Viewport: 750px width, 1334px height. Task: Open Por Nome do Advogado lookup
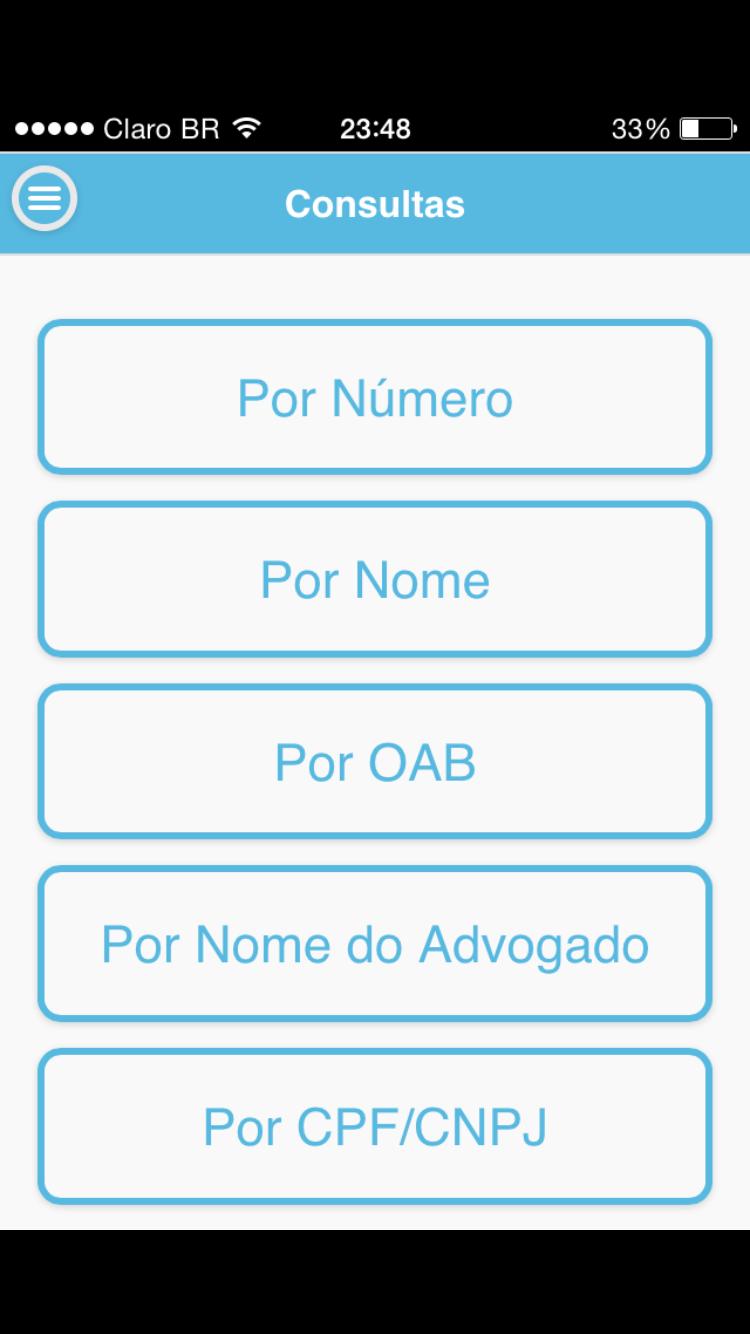point(375,943)
